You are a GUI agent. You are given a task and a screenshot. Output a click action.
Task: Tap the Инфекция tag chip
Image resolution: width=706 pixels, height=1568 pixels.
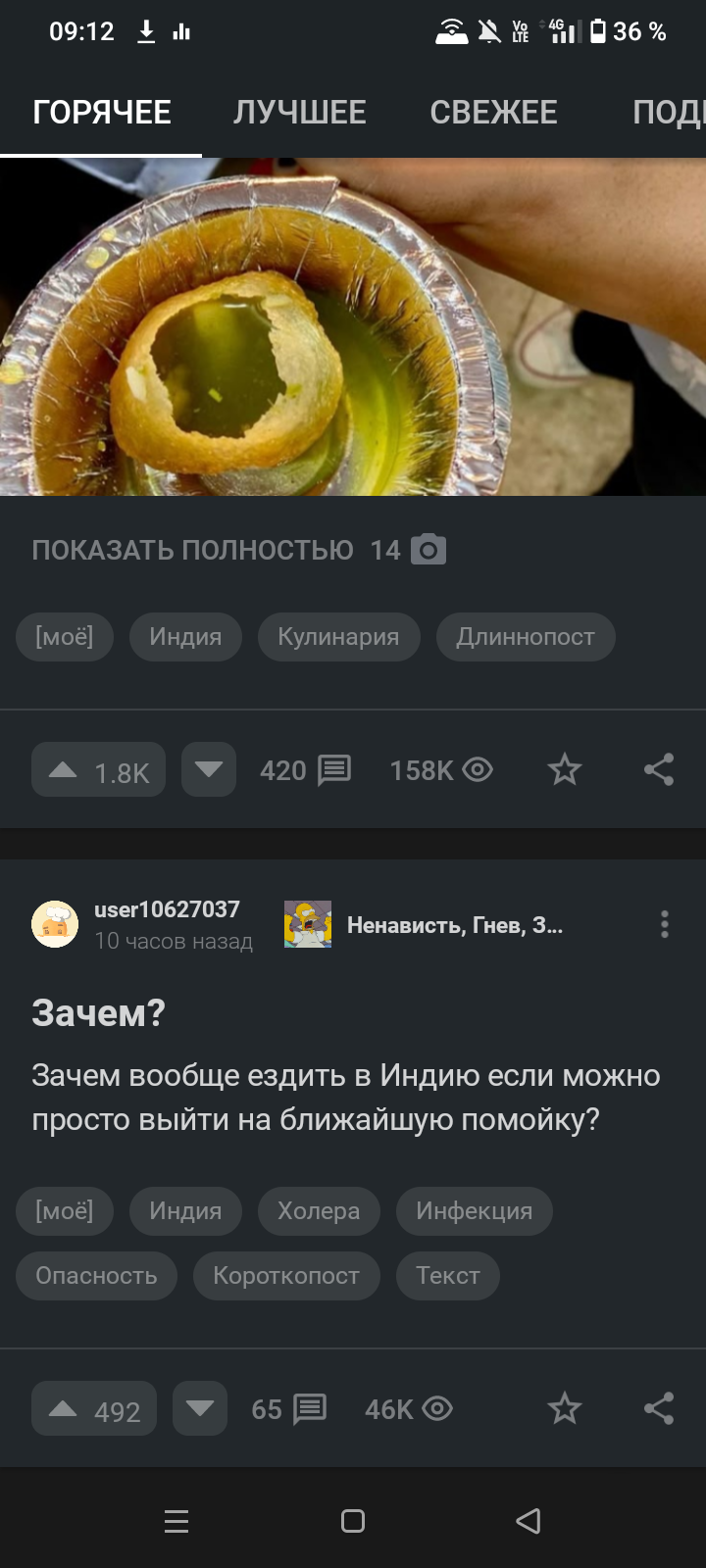click(x=474, y=1211)
